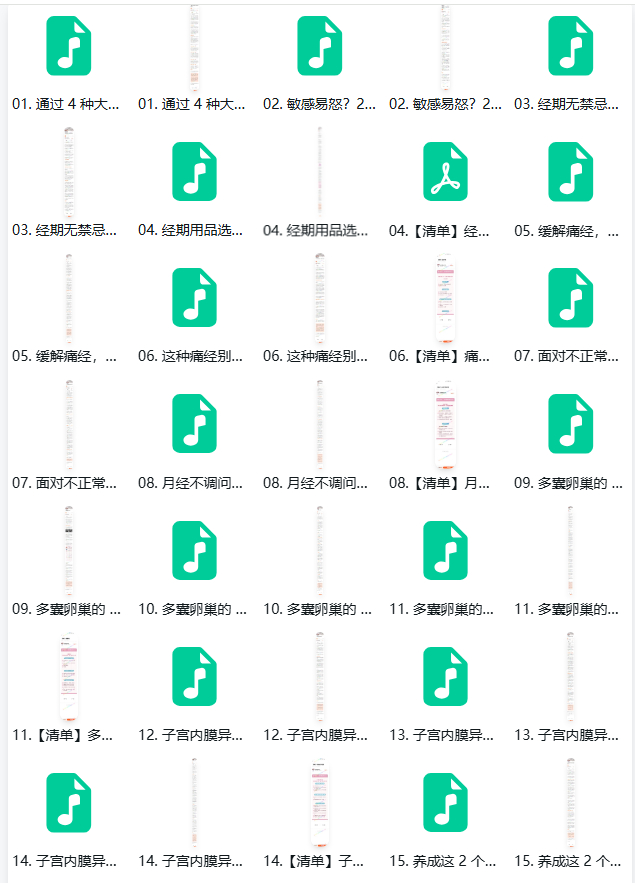Open audio file 04. 经期用品选
The height and width of the screenshot is (883, 635).
[x=194, y=172]
